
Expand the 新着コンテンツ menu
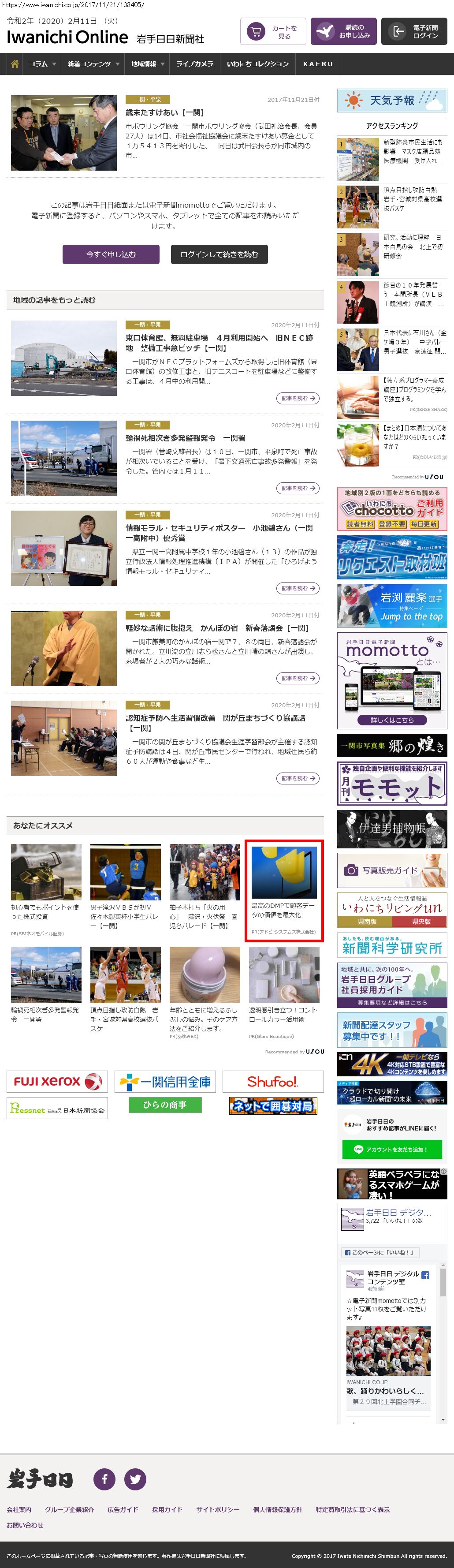tap(93, 64)
